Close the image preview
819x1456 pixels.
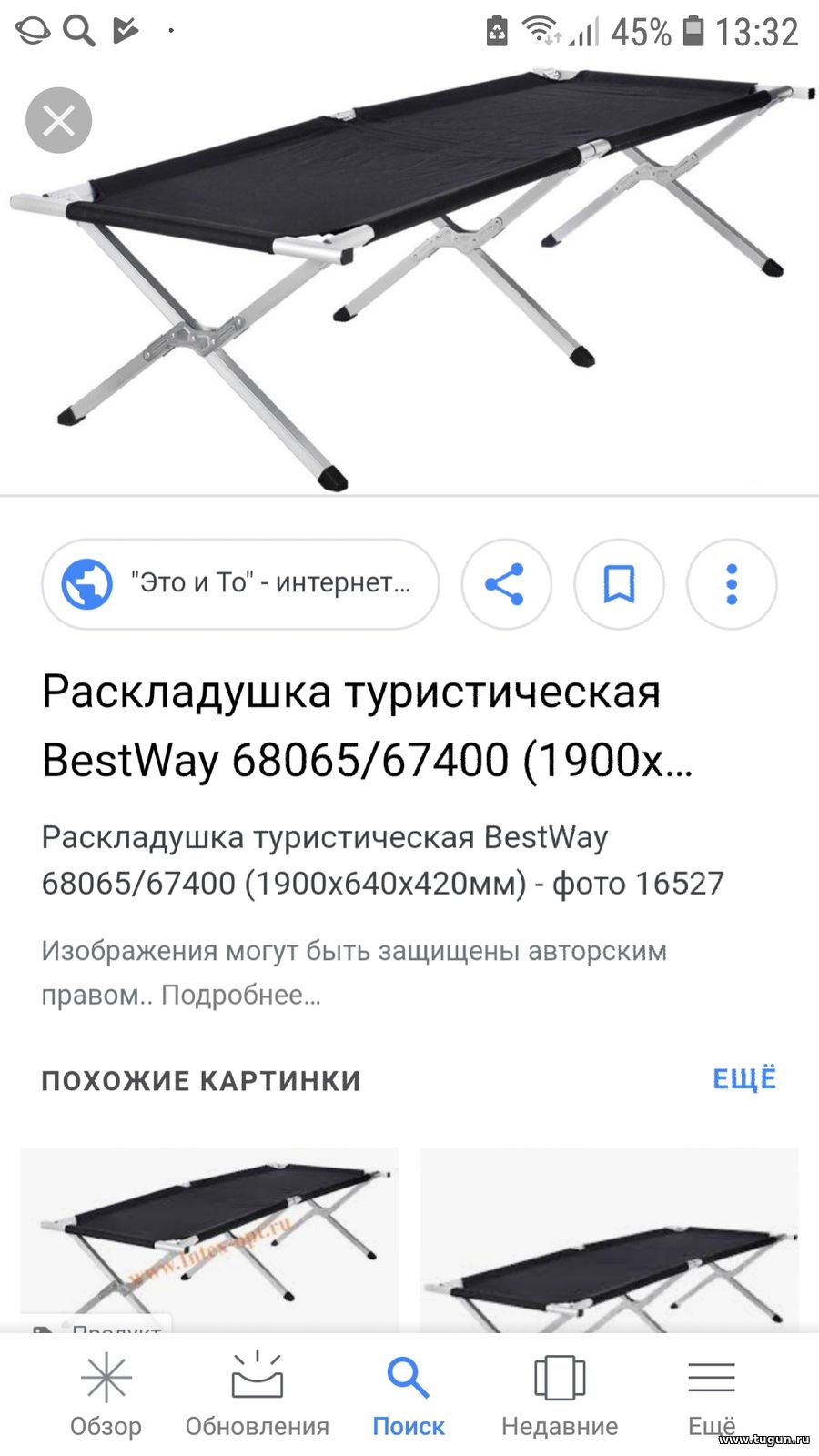coord(59,120)
